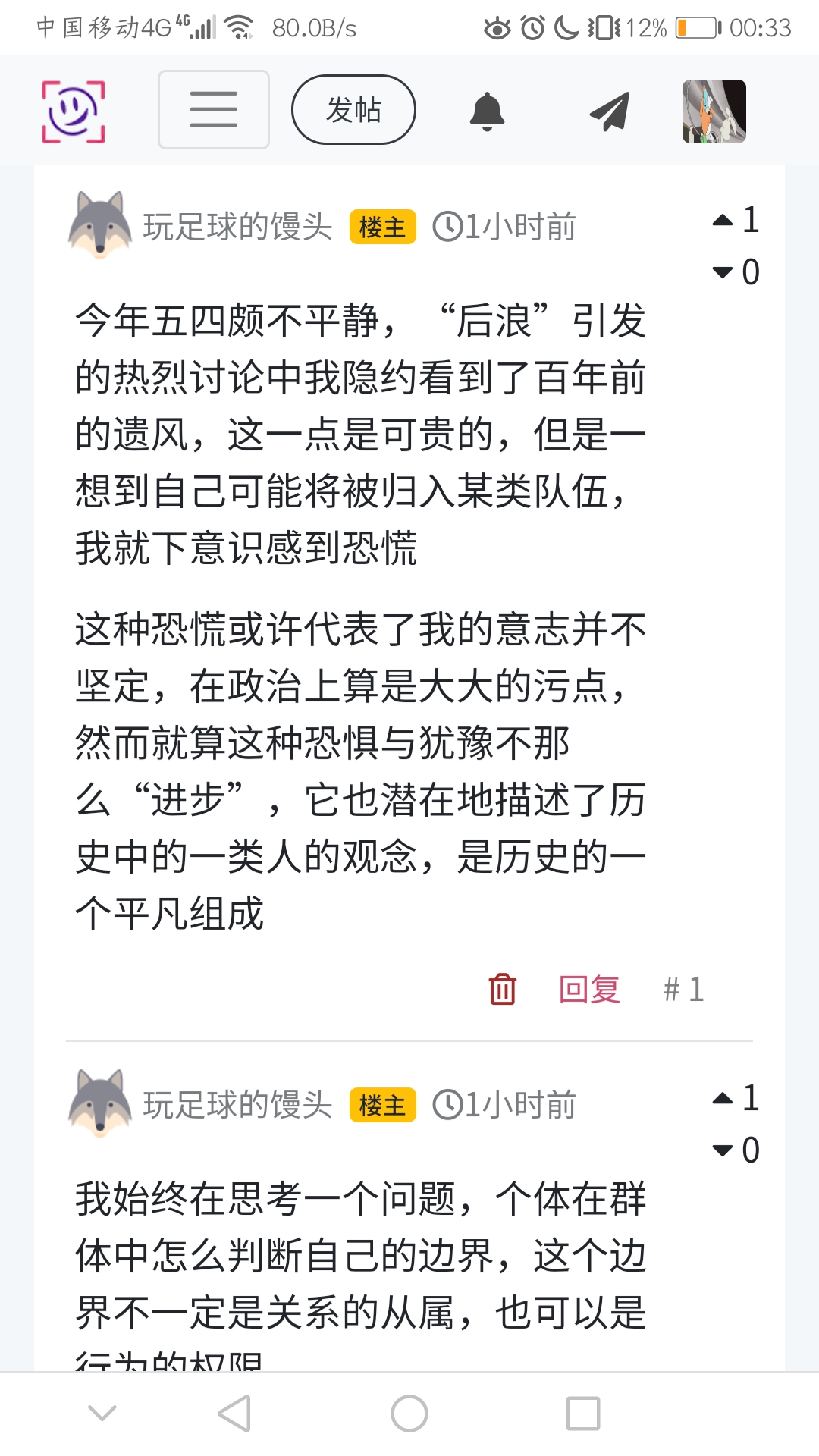819x1456 pixels.
Task: Open the #1 post permalink
Action: pyautogui.click(x=683, y=989)
